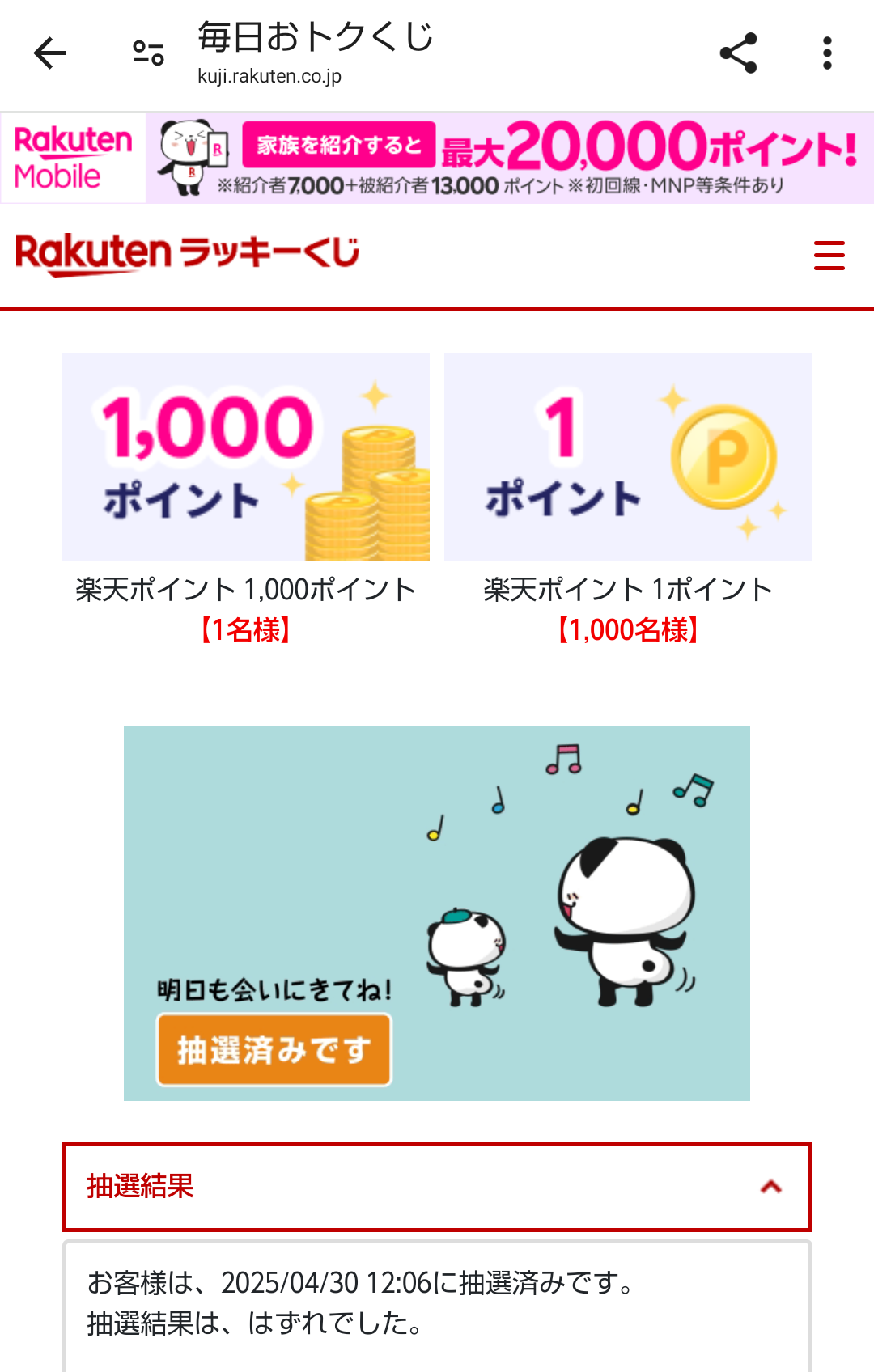The width and height of the screenshot is (874, 1372).
Task: Share this lucky kuji page
Action: 738,54
